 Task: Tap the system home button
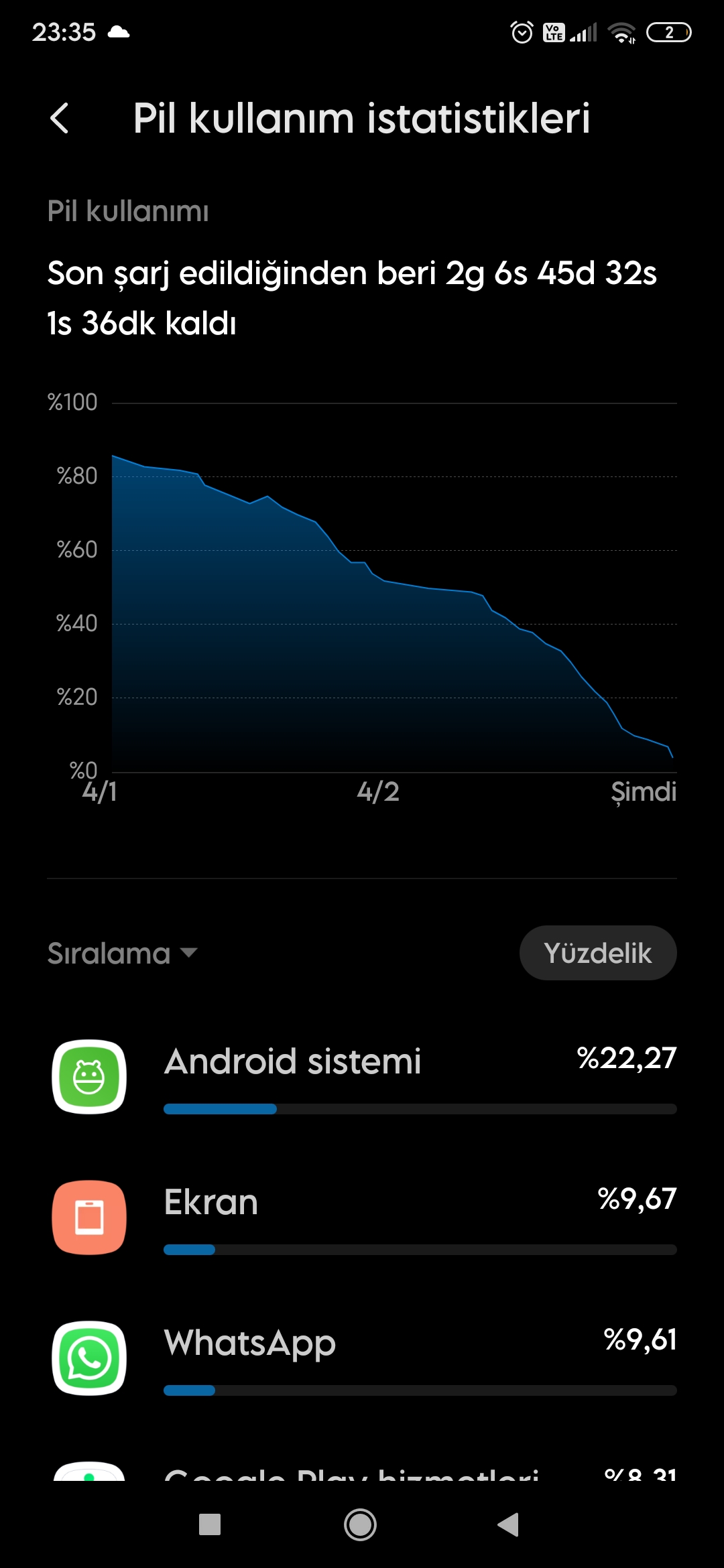(361, 1524)
